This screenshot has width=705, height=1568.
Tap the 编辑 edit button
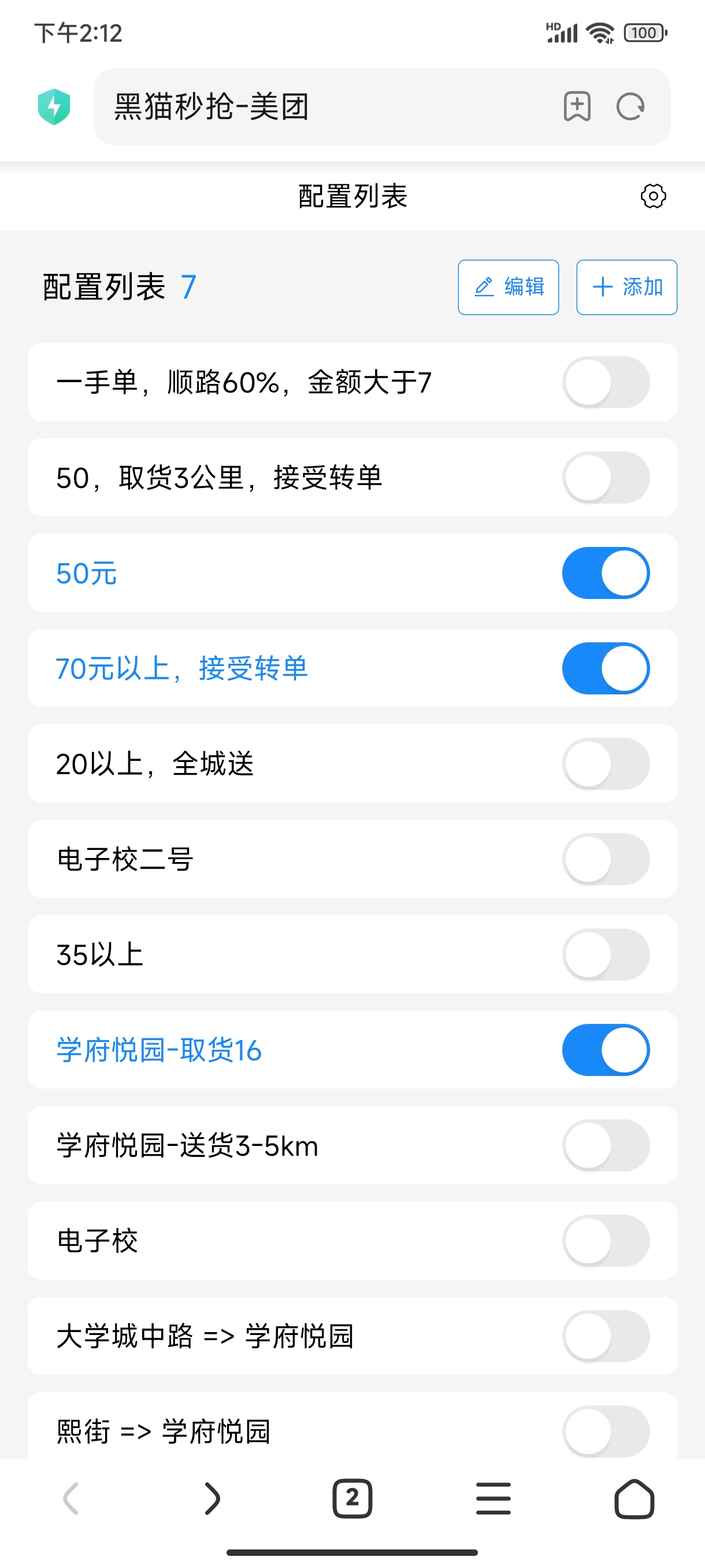508,287
